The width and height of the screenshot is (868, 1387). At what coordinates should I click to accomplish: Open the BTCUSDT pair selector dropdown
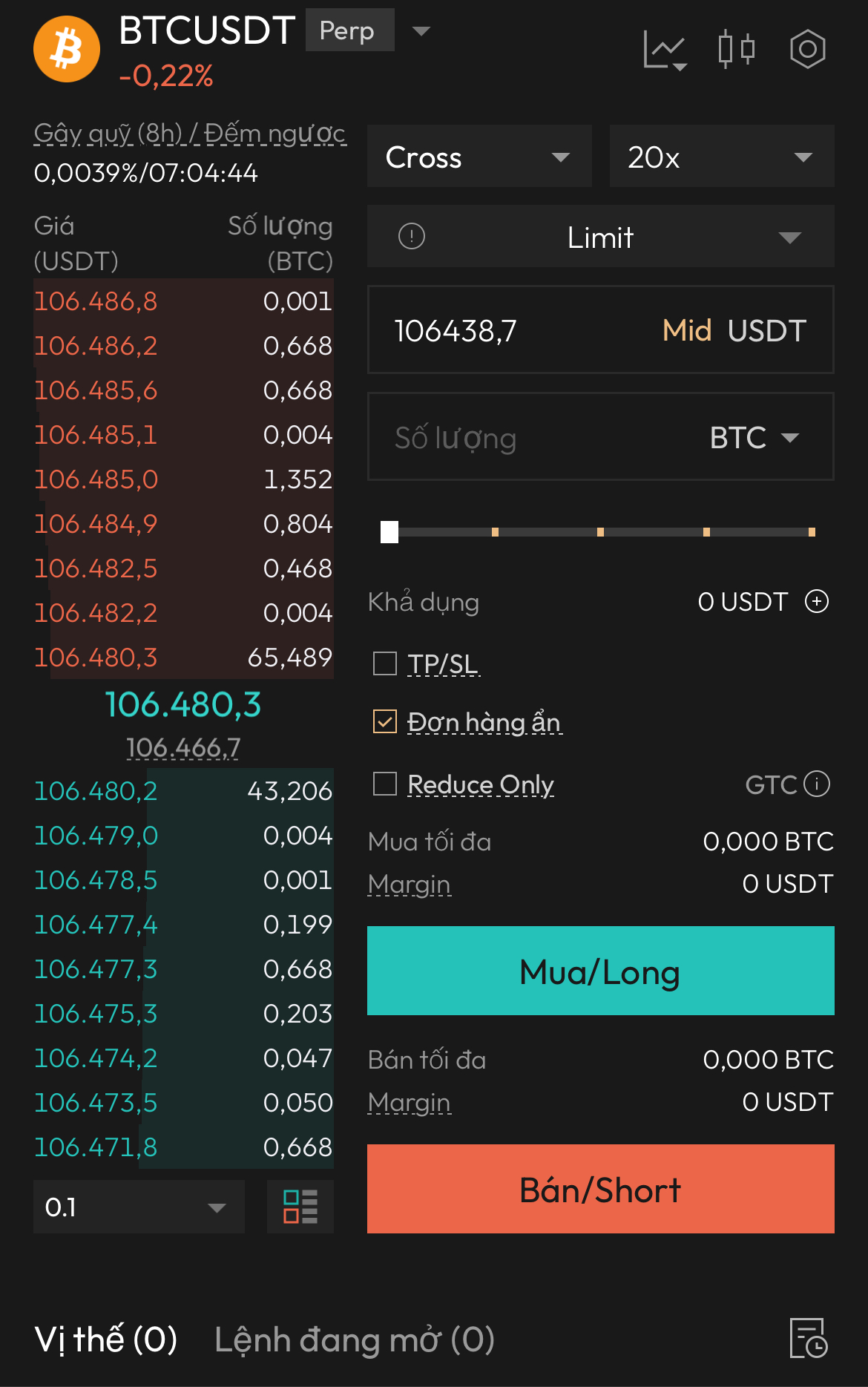point(421,31)
